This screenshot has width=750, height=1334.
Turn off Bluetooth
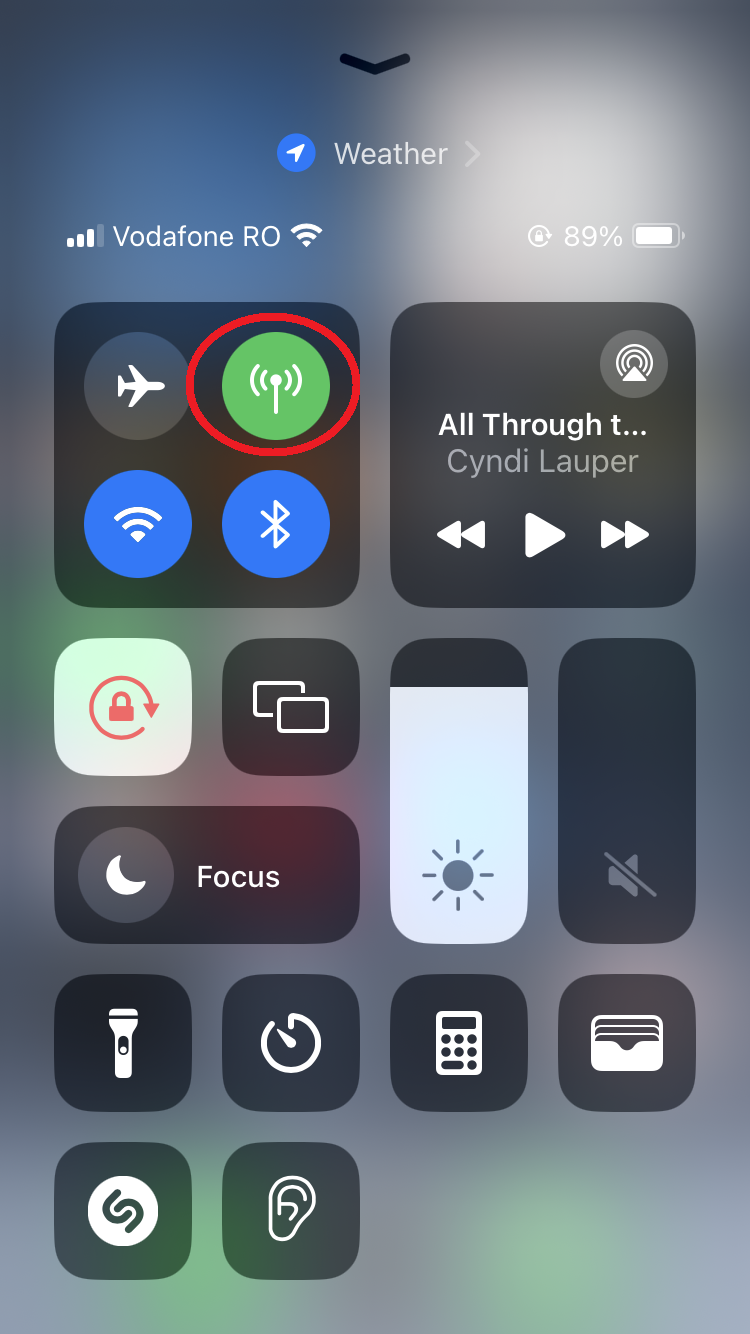[275, 524]
